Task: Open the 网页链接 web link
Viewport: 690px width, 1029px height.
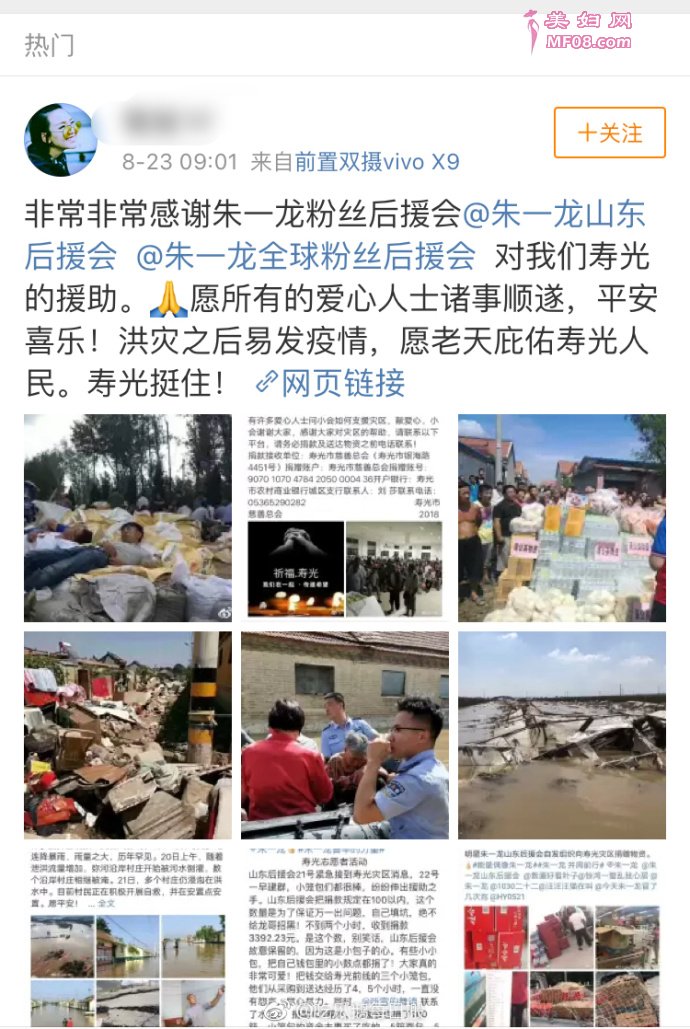Action: tap(331, 382)
